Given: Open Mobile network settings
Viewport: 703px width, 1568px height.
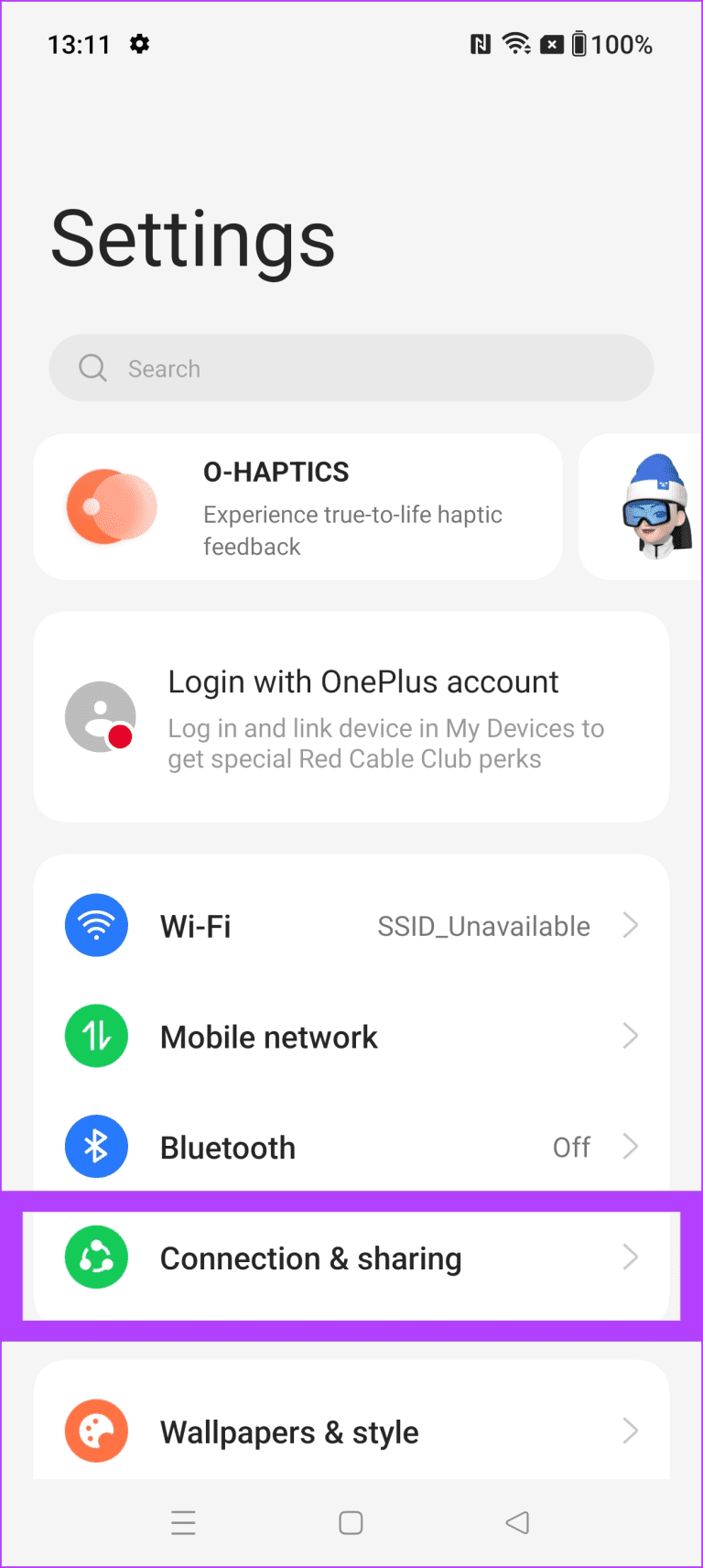Looking at the screenshot, I should point(351,1036).
